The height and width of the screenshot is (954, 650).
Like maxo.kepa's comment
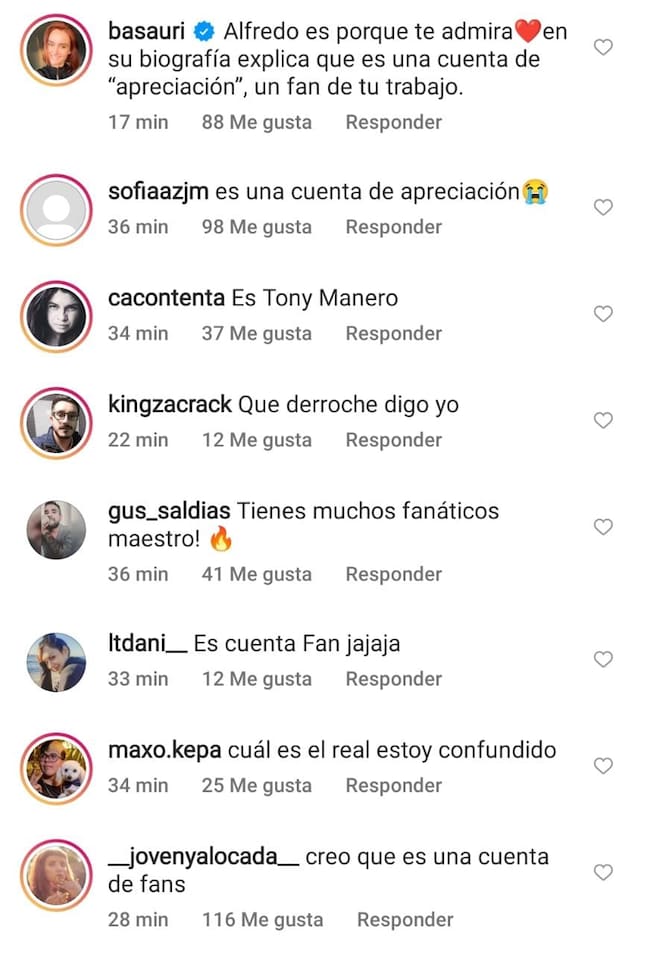pos(603,766)
